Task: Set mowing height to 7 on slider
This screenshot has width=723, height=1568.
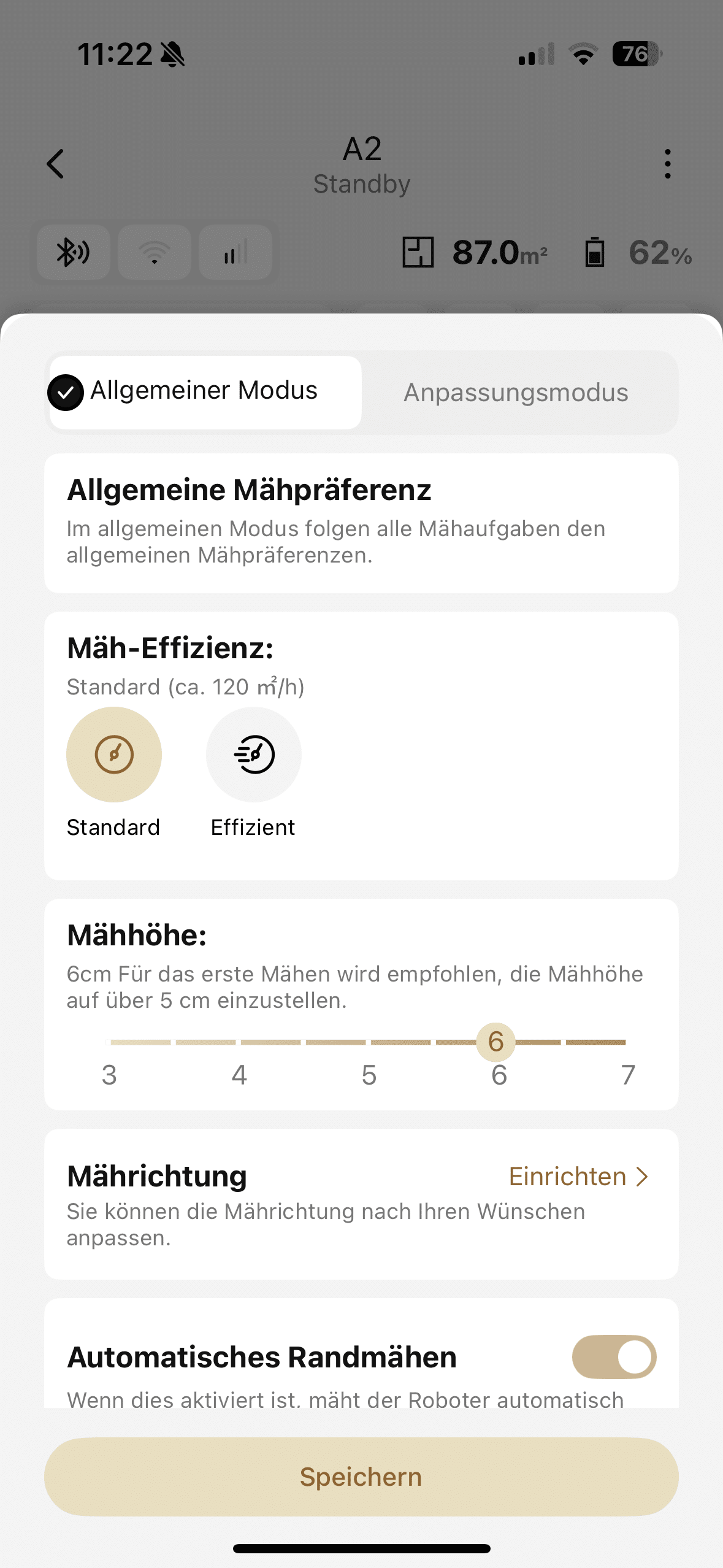Action: [x=625, y=1042]
